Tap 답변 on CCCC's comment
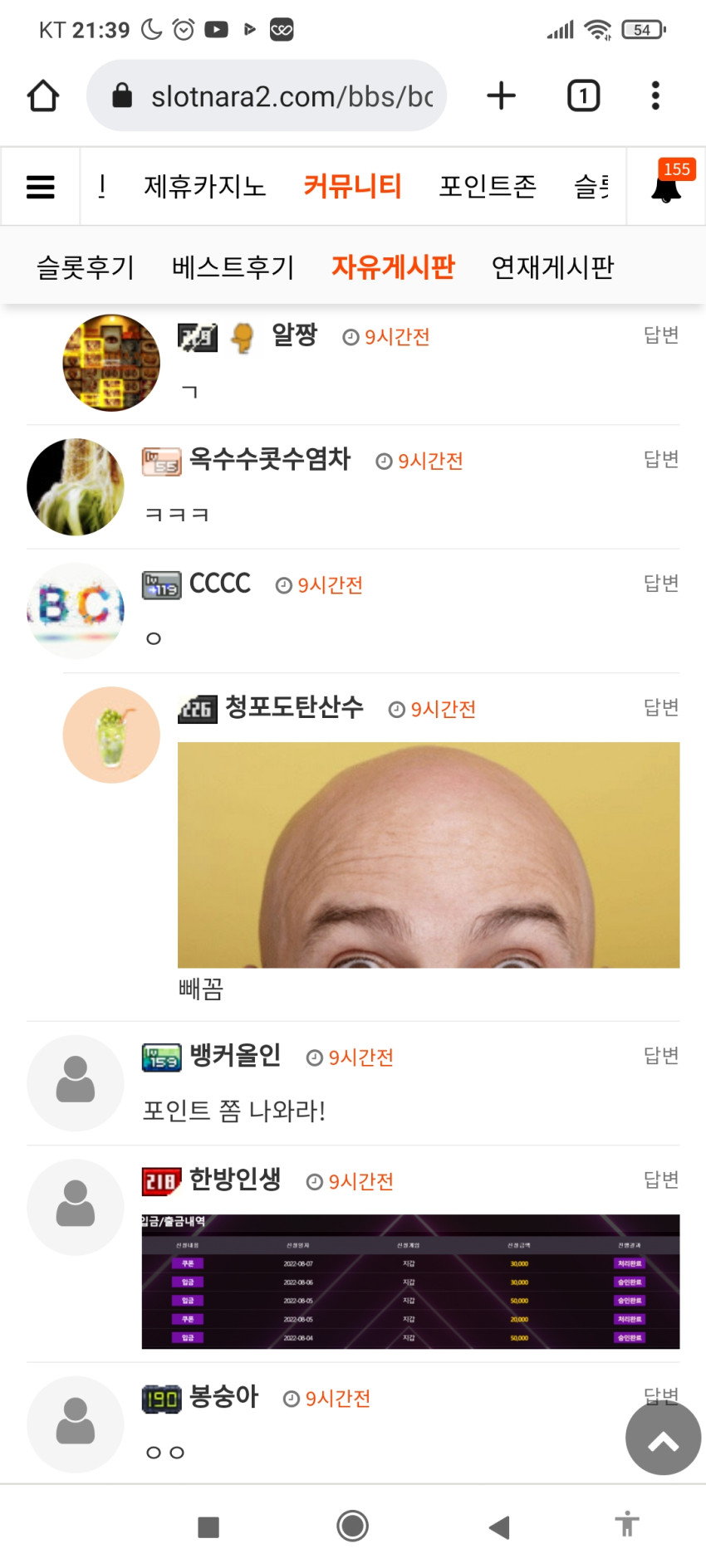Image resolution: width=706 pixels, height=1568 pixels. pyautogui.click(x=661, y=584)
